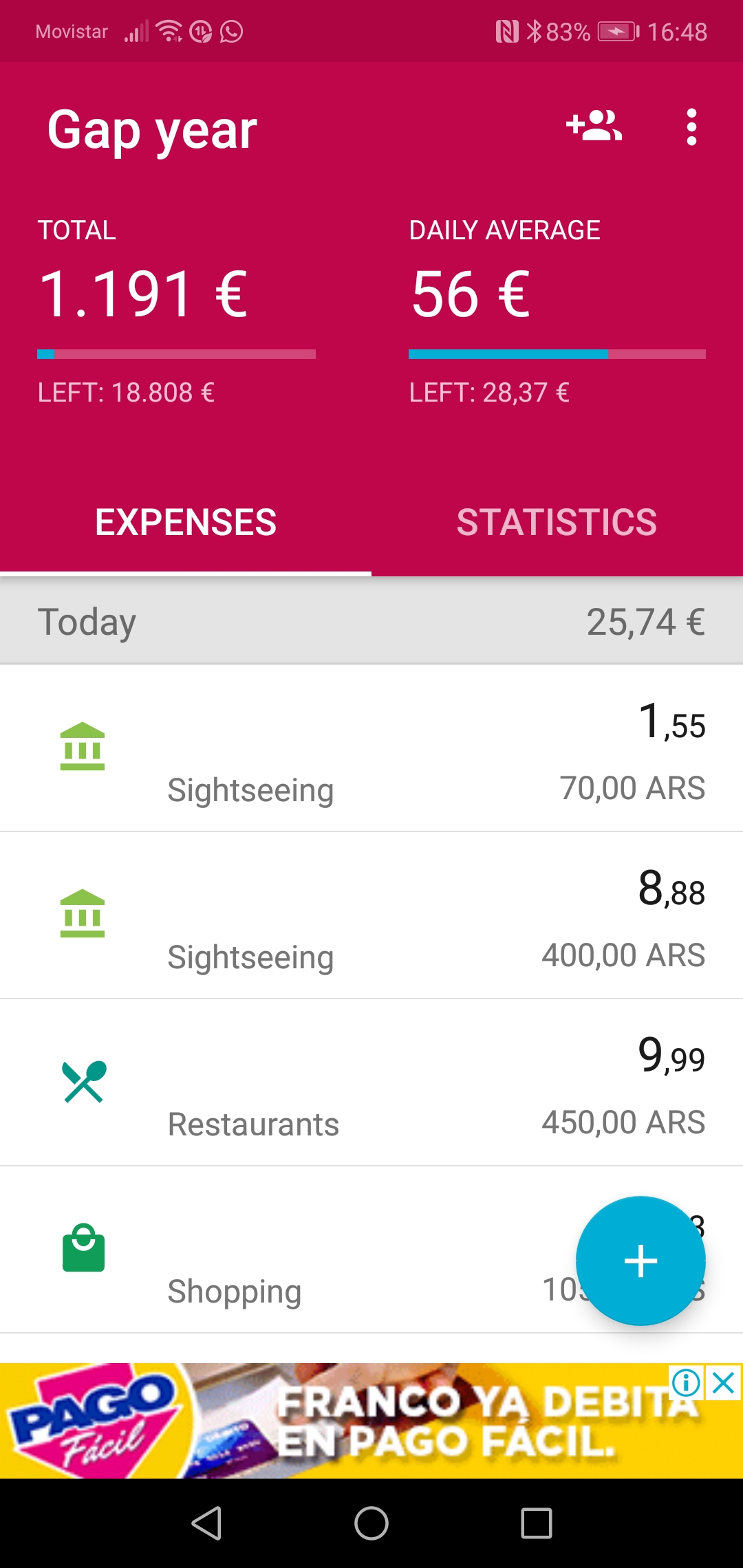Screen dimensions: 743x1568
Task: Switch to the Statistics tab
Action: click(557, 522)
